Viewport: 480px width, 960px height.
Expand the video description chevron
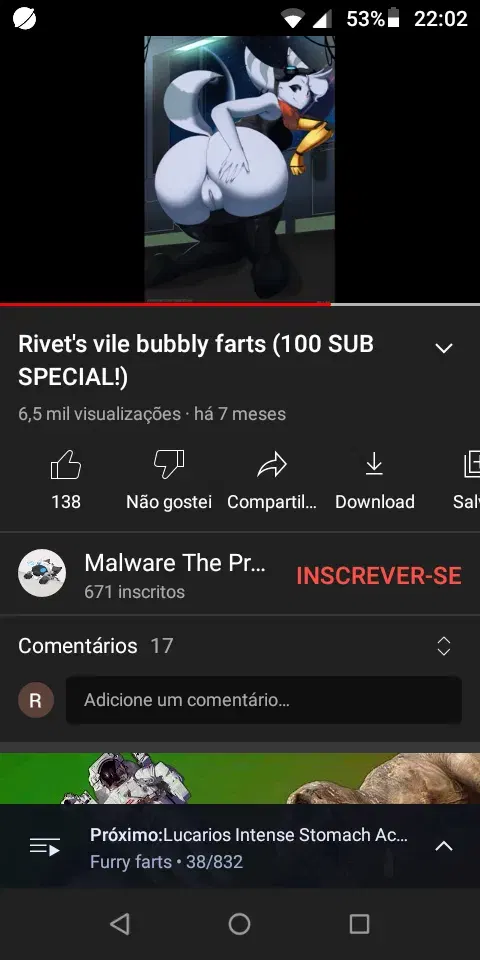[443, 348]
